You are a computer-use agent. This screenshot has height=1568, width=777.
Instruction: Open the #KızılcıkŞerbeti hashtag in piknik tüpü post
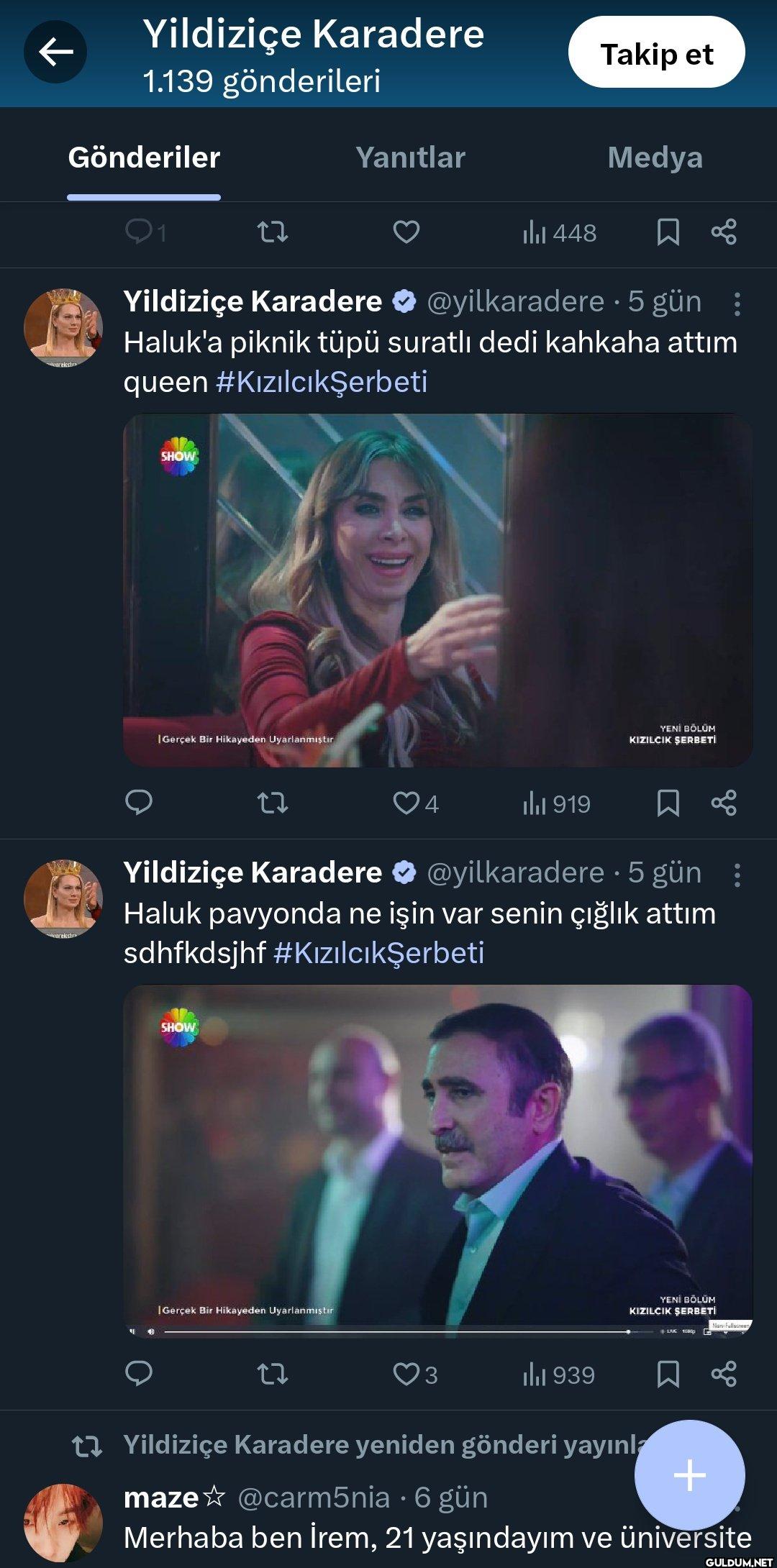[322, 381]
